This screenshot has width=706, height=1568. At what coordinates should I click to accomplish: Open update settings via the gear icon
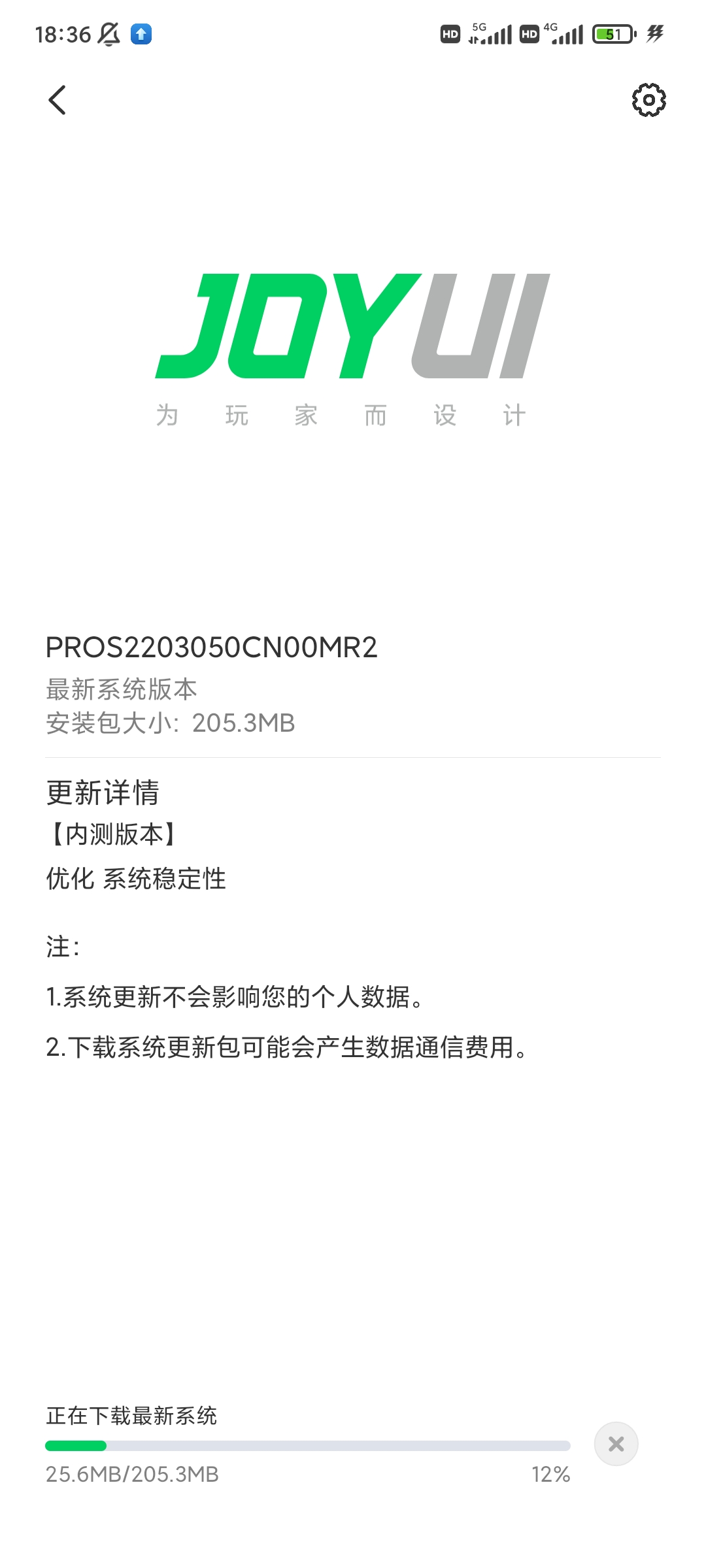pos(648,100)
